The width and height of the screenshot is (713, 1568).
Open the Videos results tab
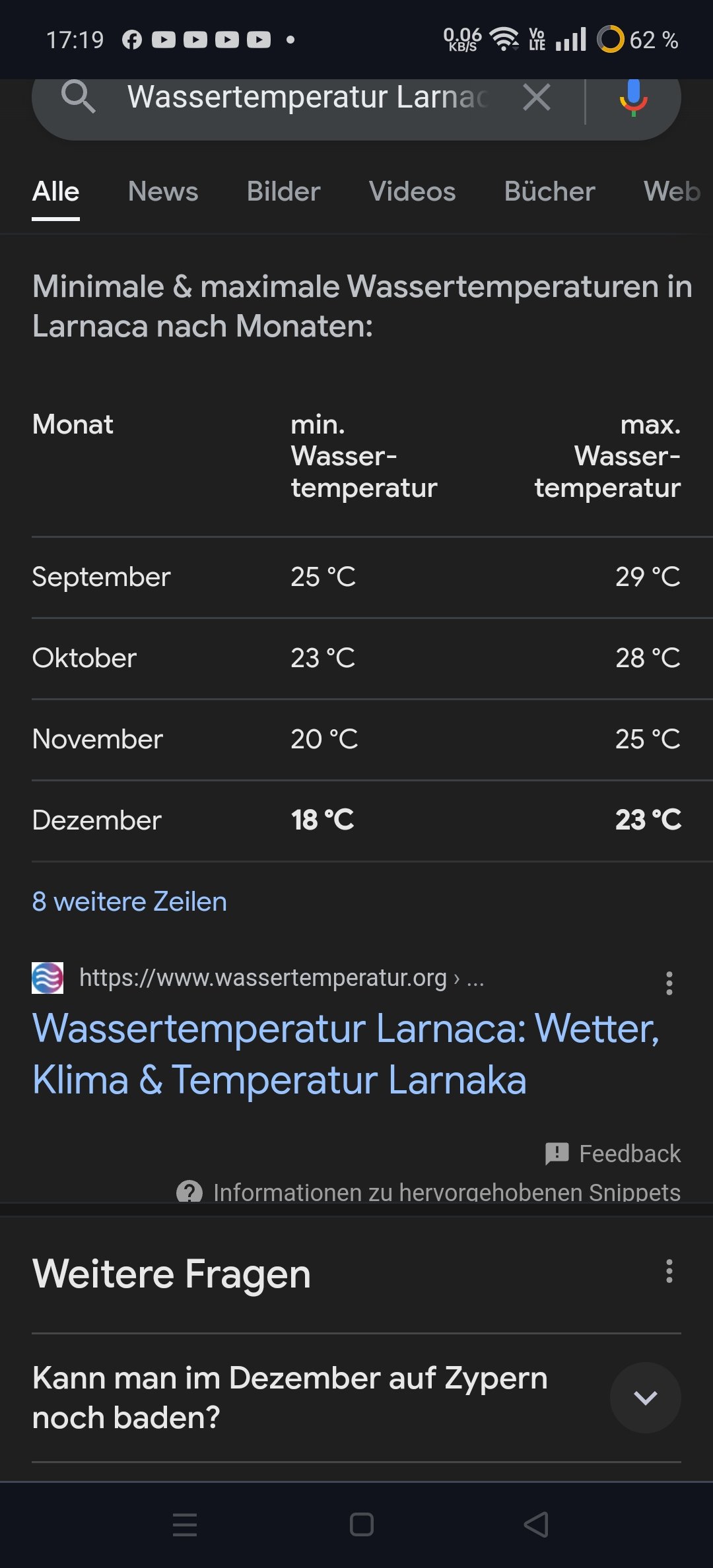(x=412, y=191)
